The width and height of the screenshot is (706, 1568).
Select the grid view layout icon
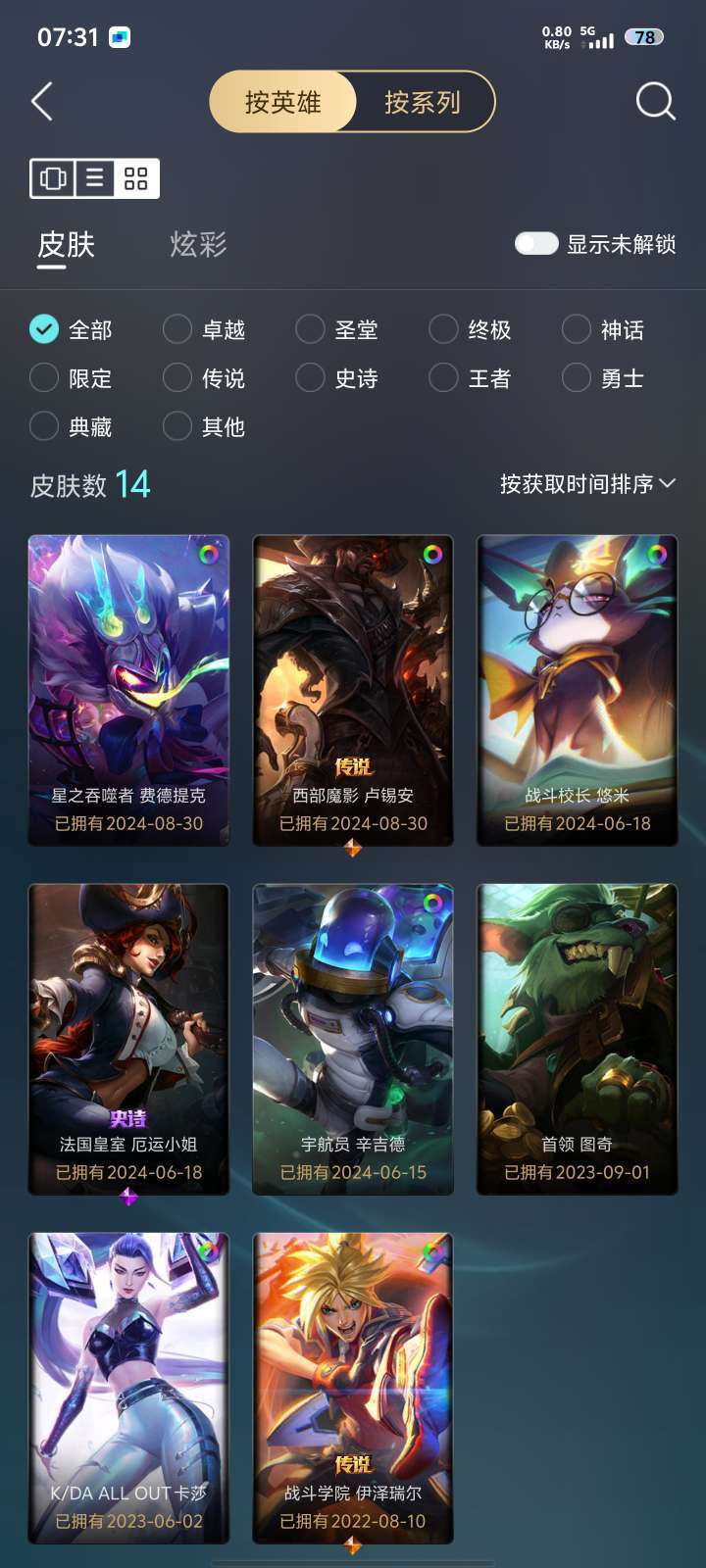(x=136, y=178)
